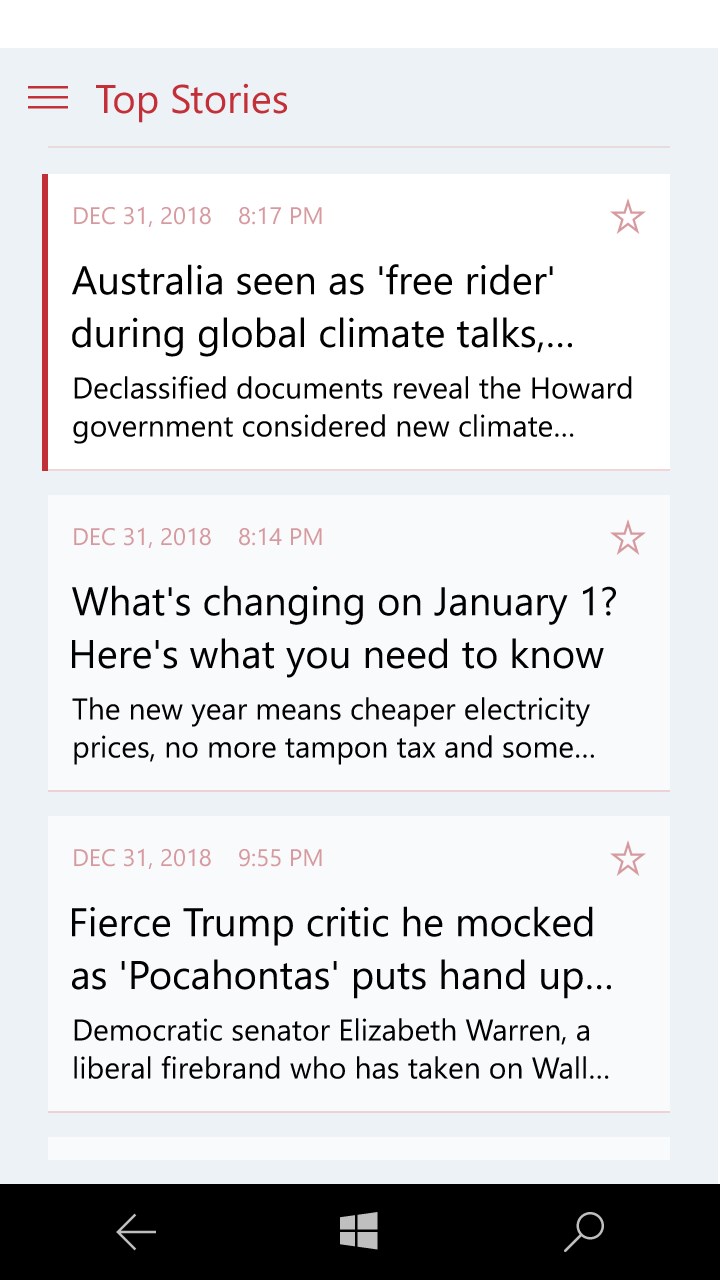Star the Australia 'free rider' article
This screenshot has width=720, height=1280.
[627, 217]
